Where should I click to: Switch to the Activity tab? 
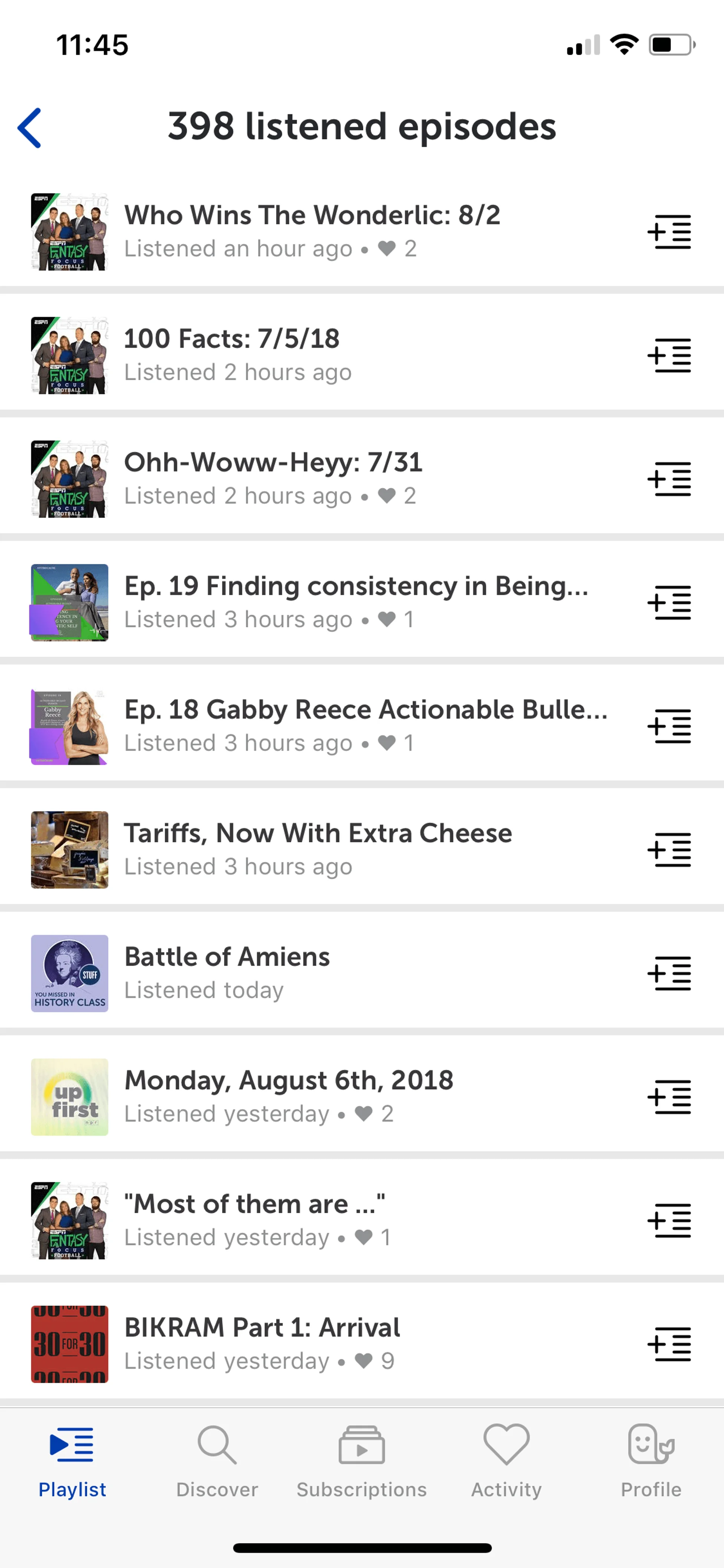(x=506, y=1461)
